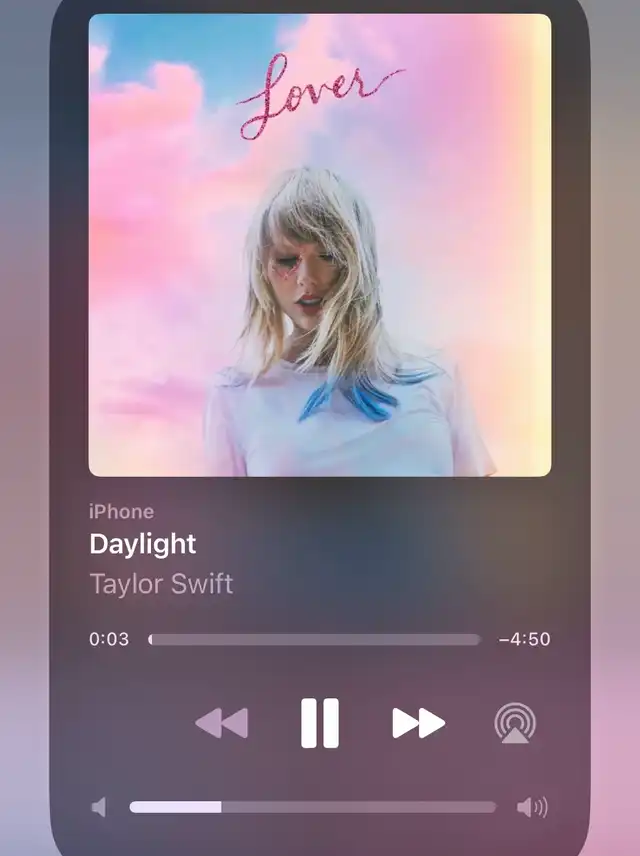Skip to the next track
640x856 pixels.
point(418,723)
